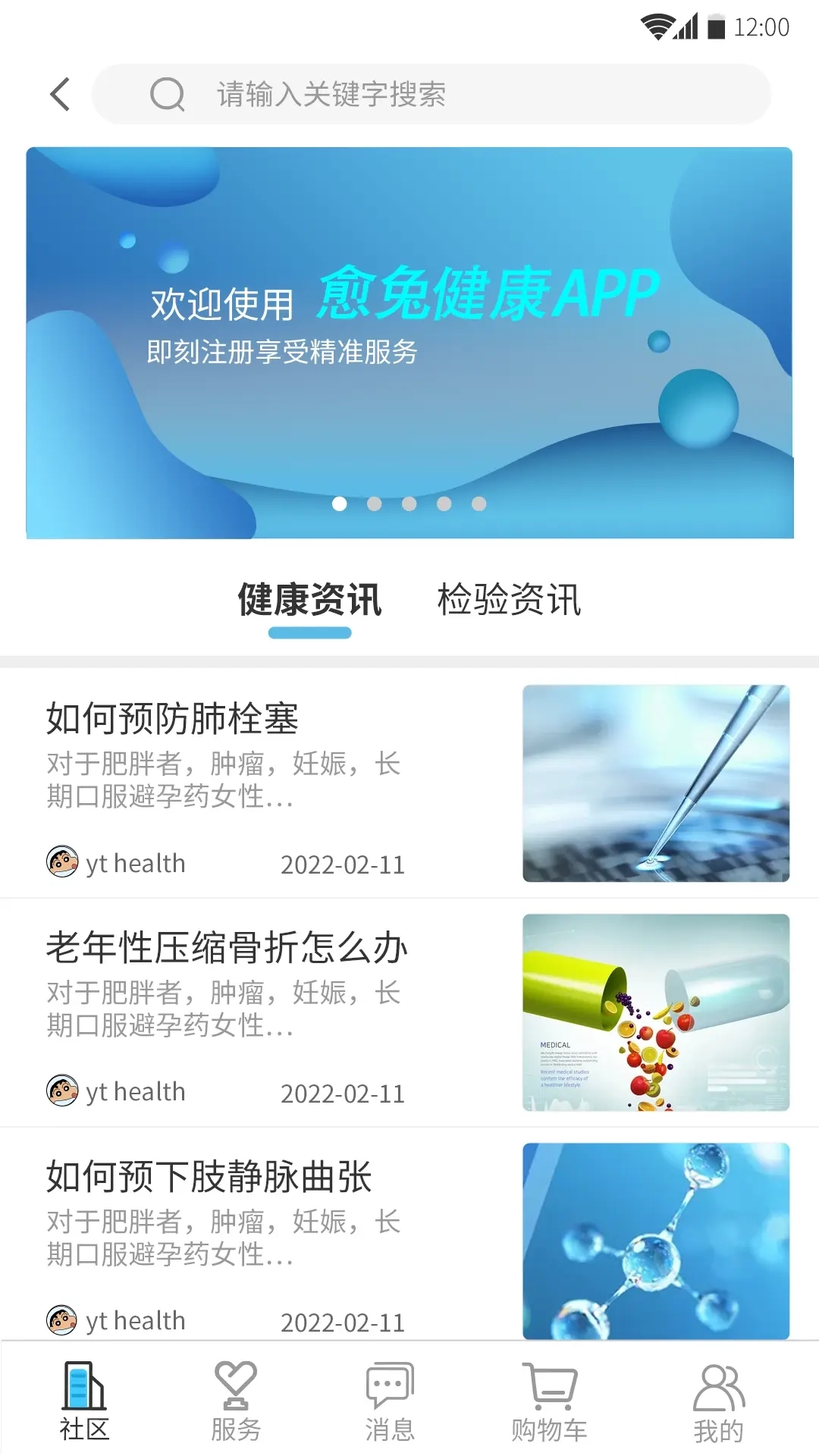Click the magnifier icon in search bar
The width and height of the screenshot is (819, 1456).
pyautogui.click(x=168, y=95)
